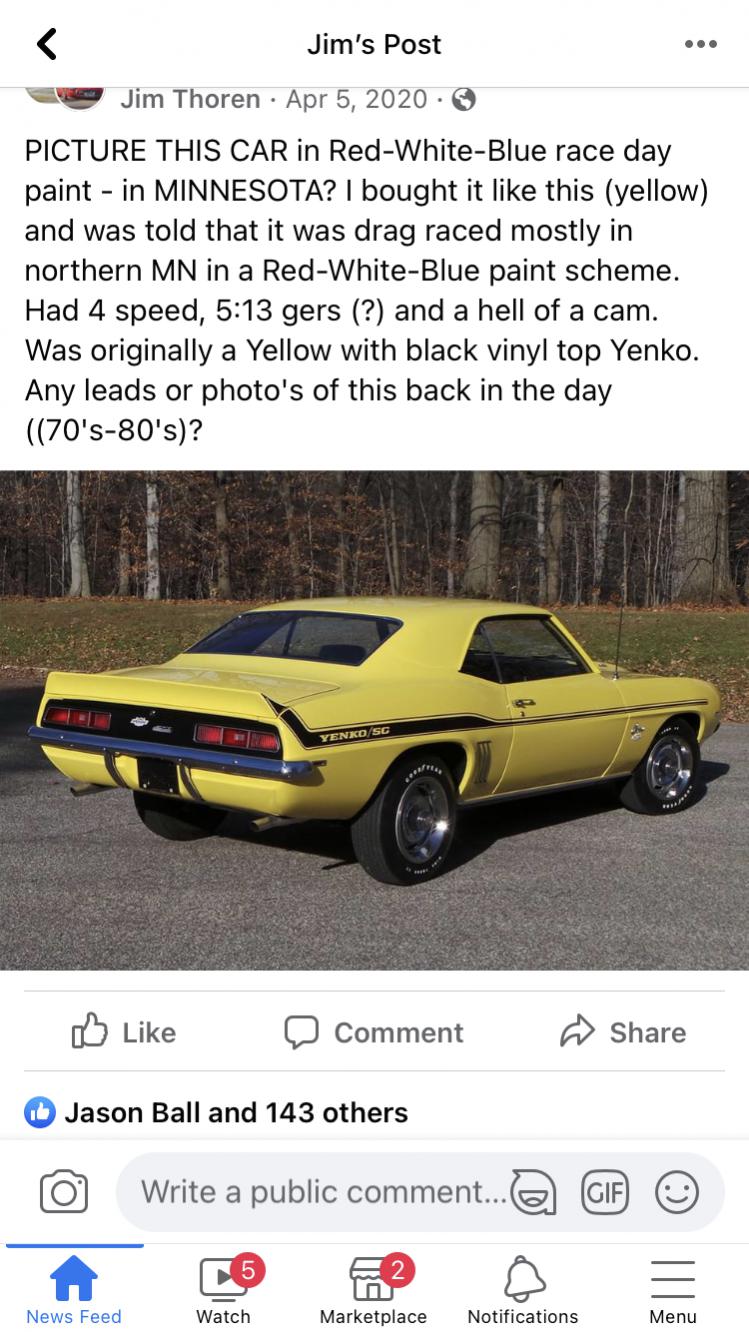
Task: Tap the Comment button
Action: coord(374,1032)
